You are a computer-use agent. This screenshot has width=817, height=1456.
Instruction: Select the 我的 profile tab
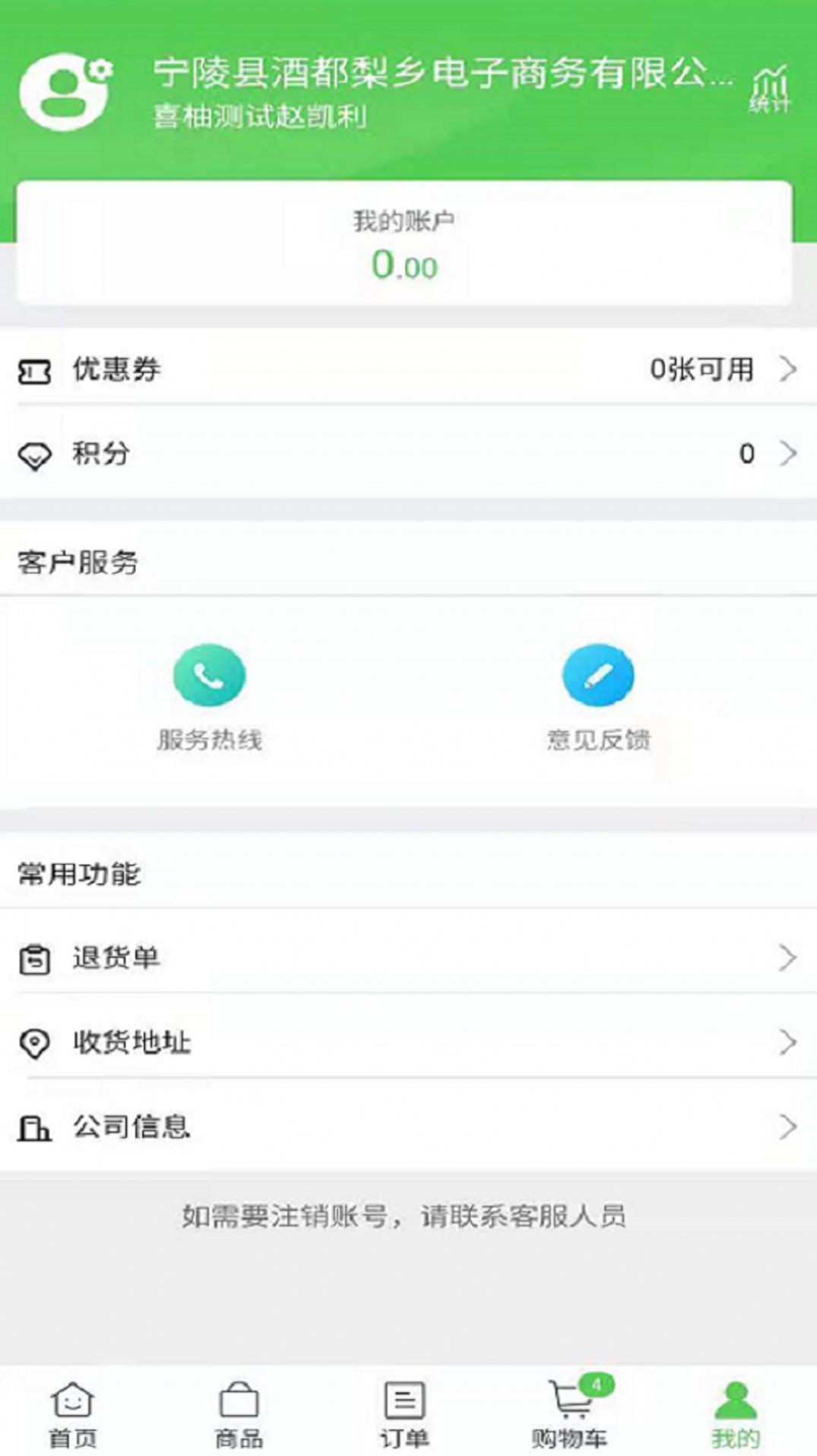point(735,1414)
